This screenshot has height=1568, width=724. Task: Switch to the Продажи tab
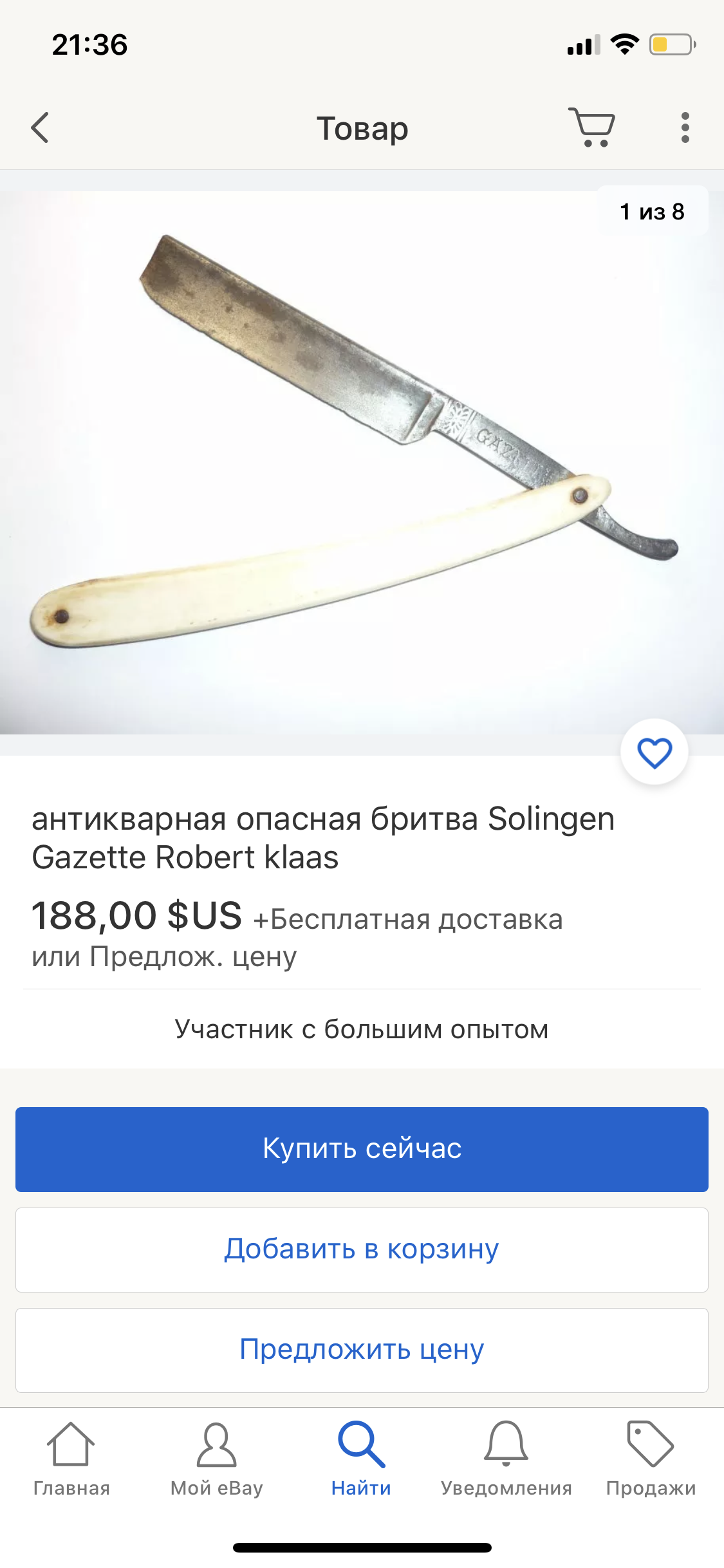651,1460
